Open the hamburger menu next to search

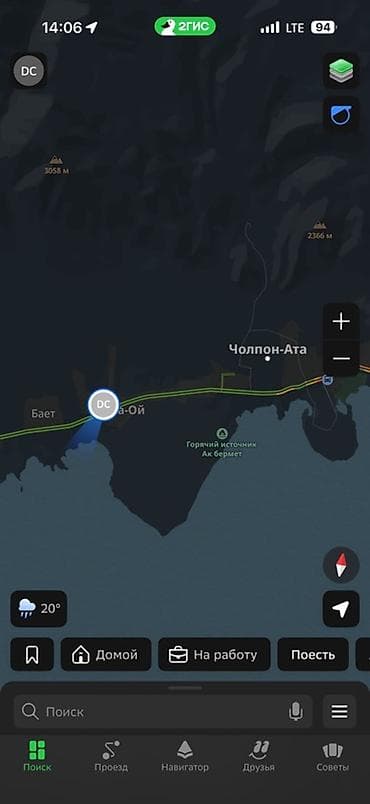tap(339, 711)
